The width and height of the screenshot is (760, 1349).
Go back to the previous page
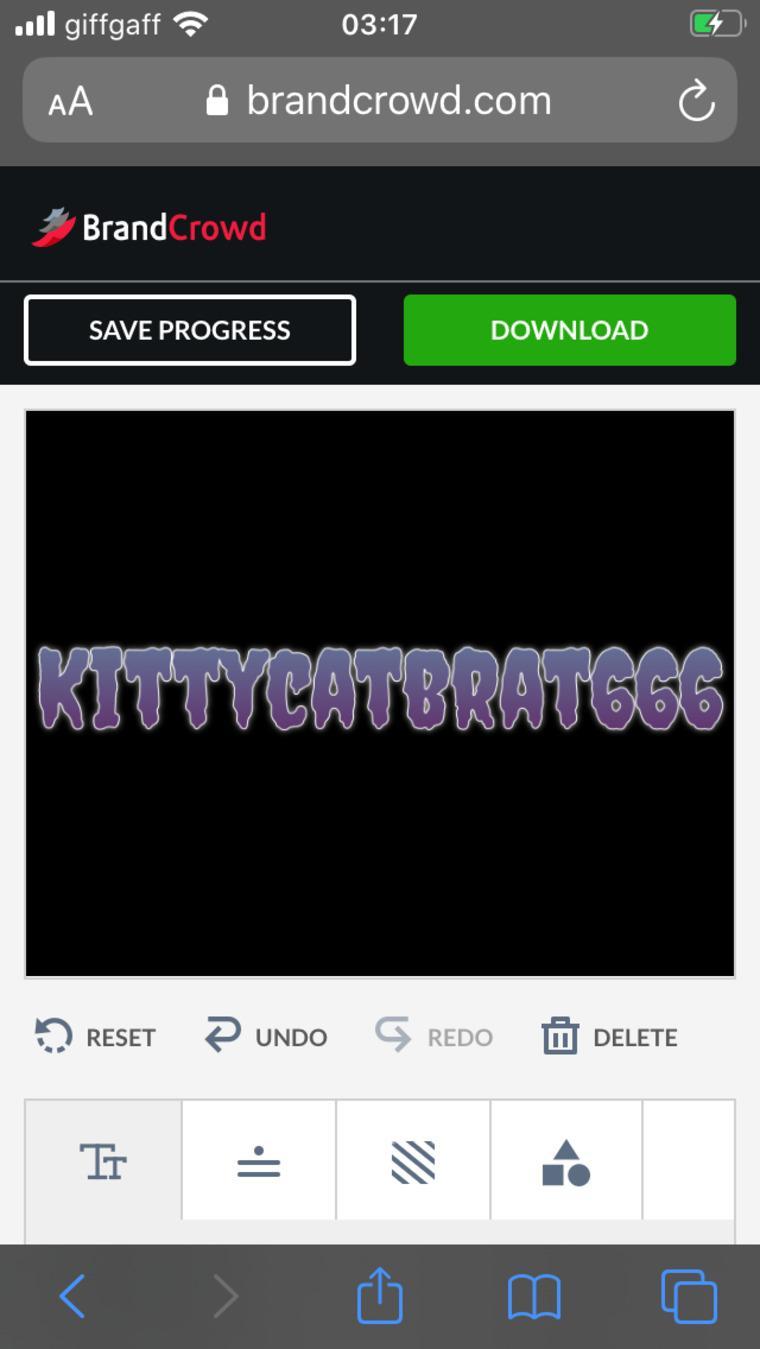[72, 1297]
